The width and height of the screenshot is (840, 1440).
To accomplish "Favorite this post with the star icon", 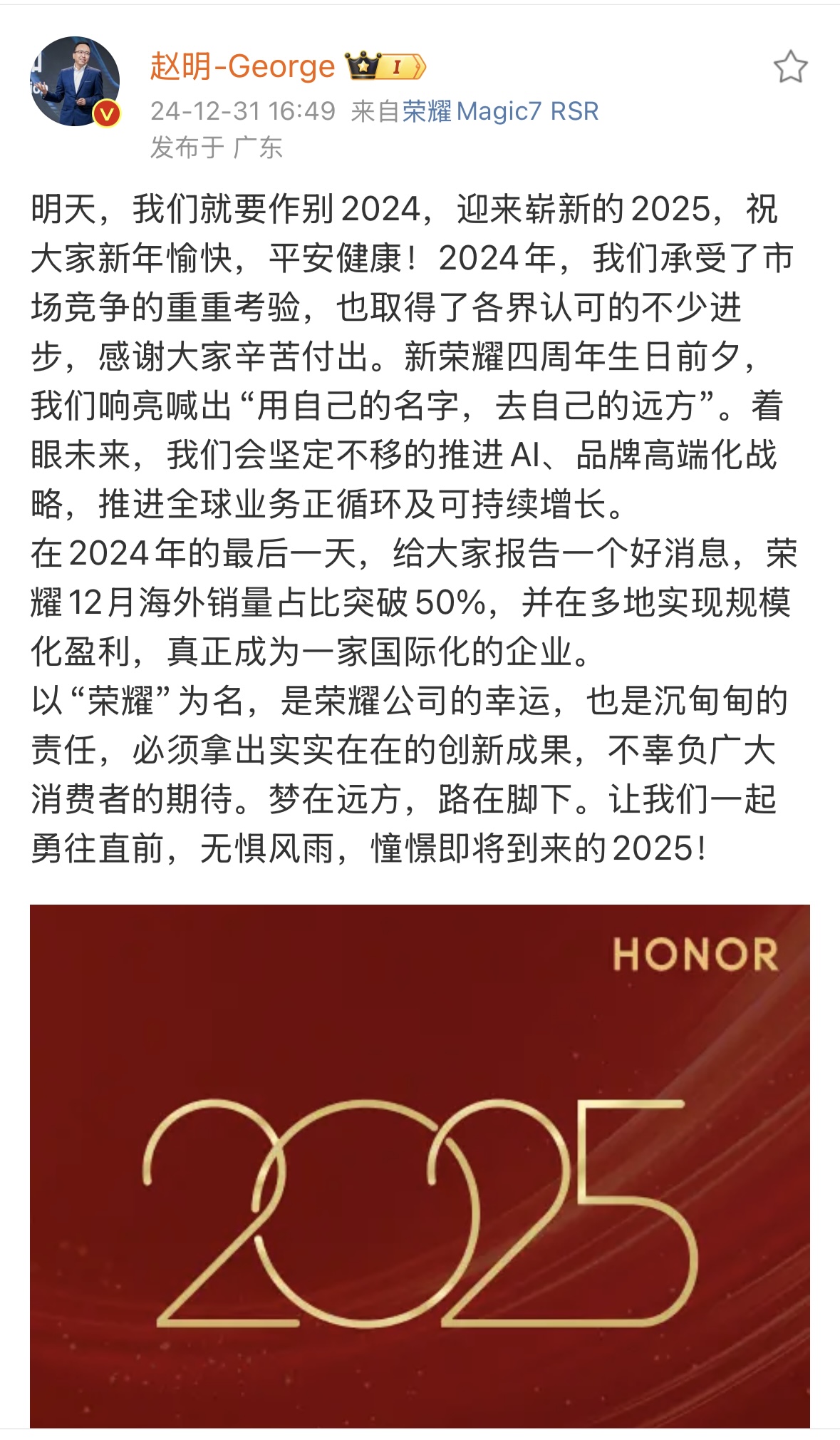I will [x=790, y=67].
